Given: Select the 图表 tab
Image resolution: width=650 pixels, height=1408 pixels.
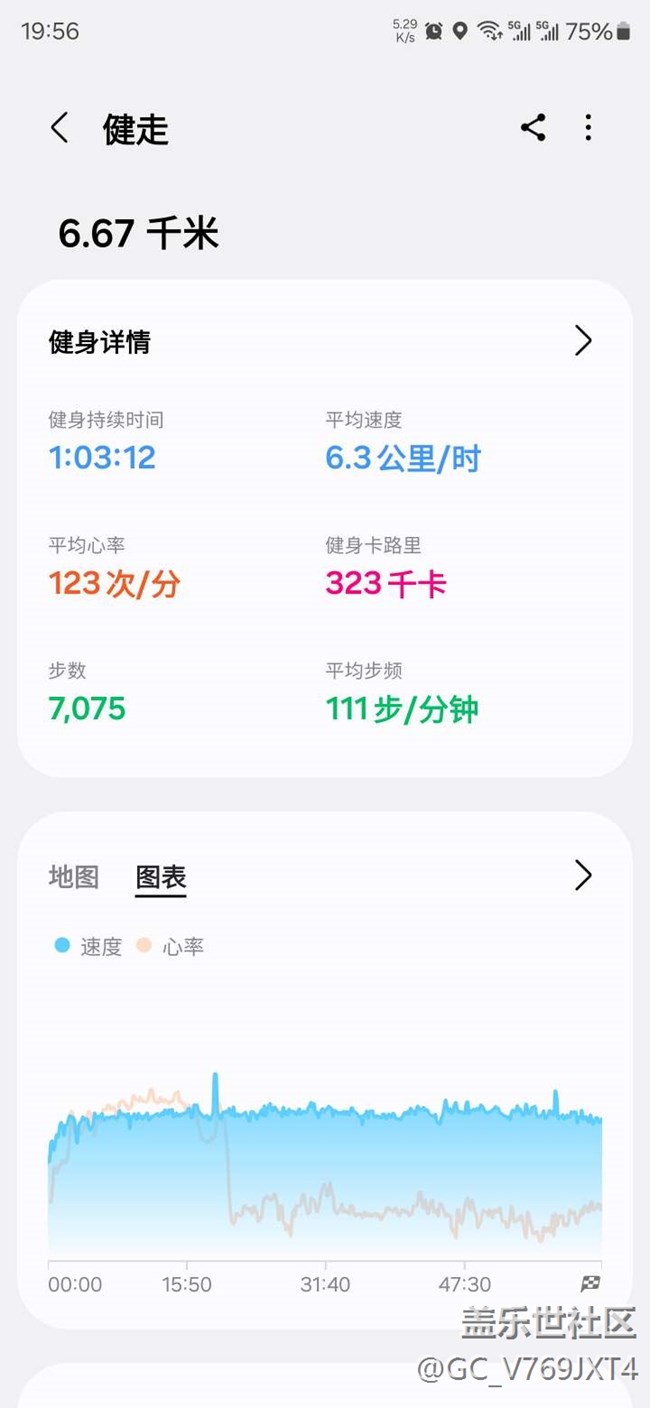Looking at the screenshot, I should coord(161,878).
